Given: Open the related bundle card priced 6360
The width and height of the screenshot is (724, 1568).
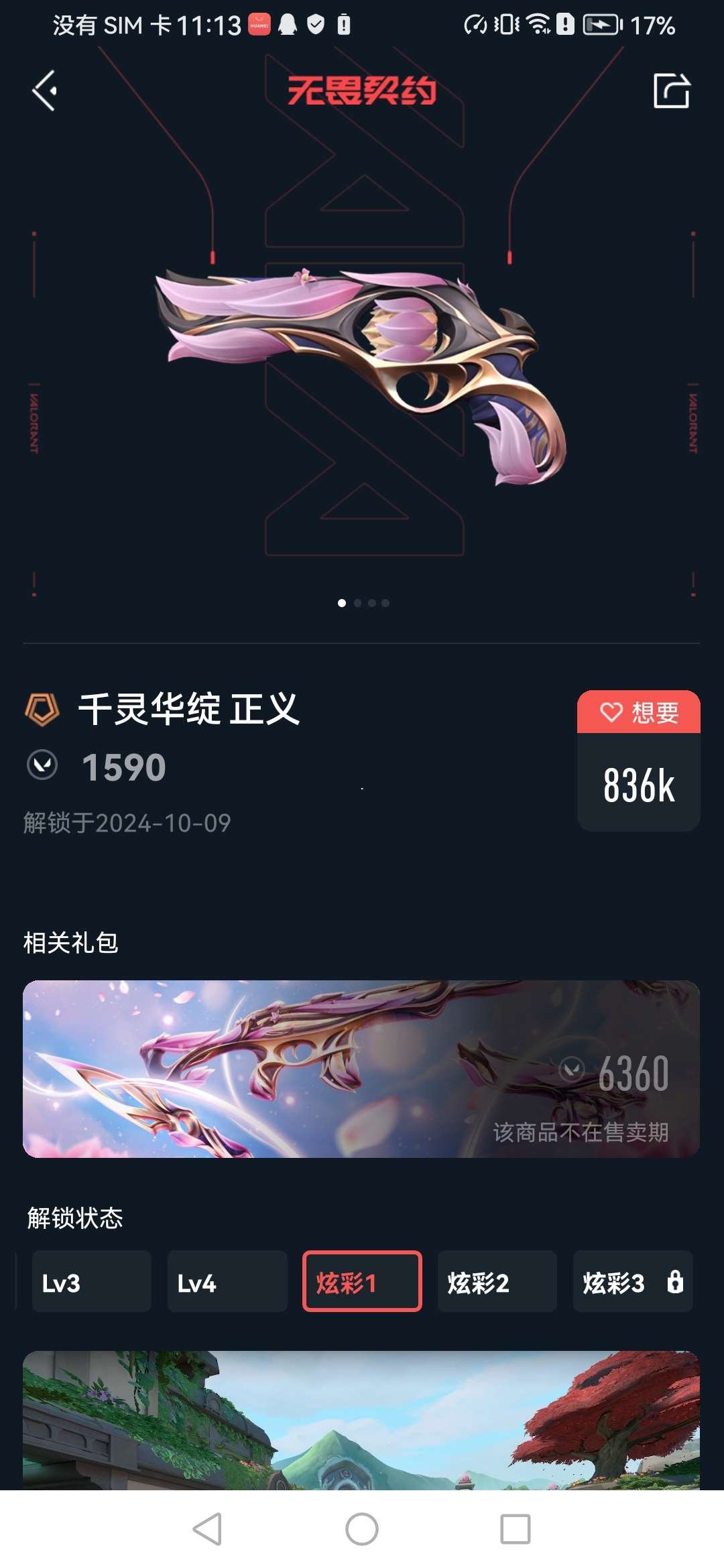Looking at the screenshot, I should point(361,1069).
